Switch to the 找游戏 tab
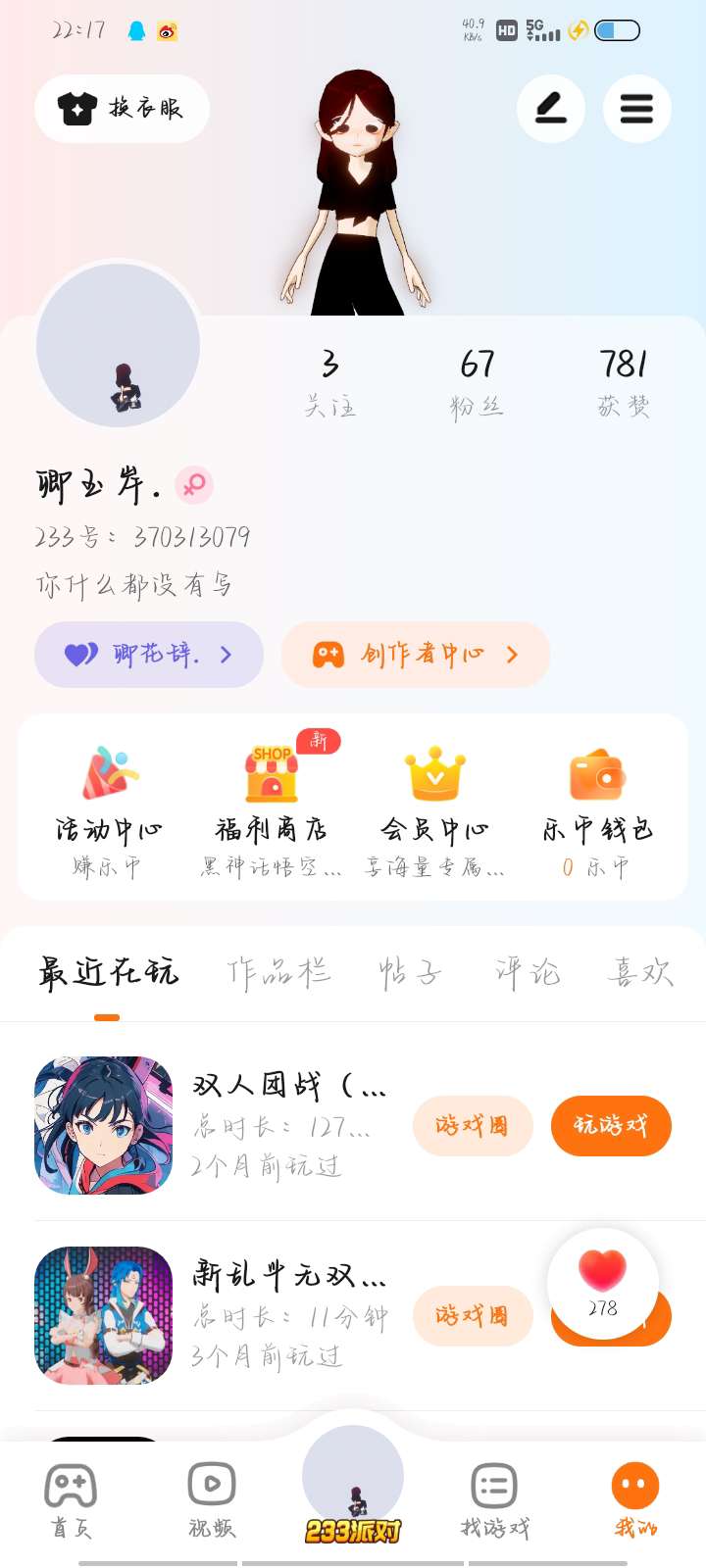Image resolution: width=706 pixels, height=1568 pixels. pyautogui.click(x=494, y=1499)
